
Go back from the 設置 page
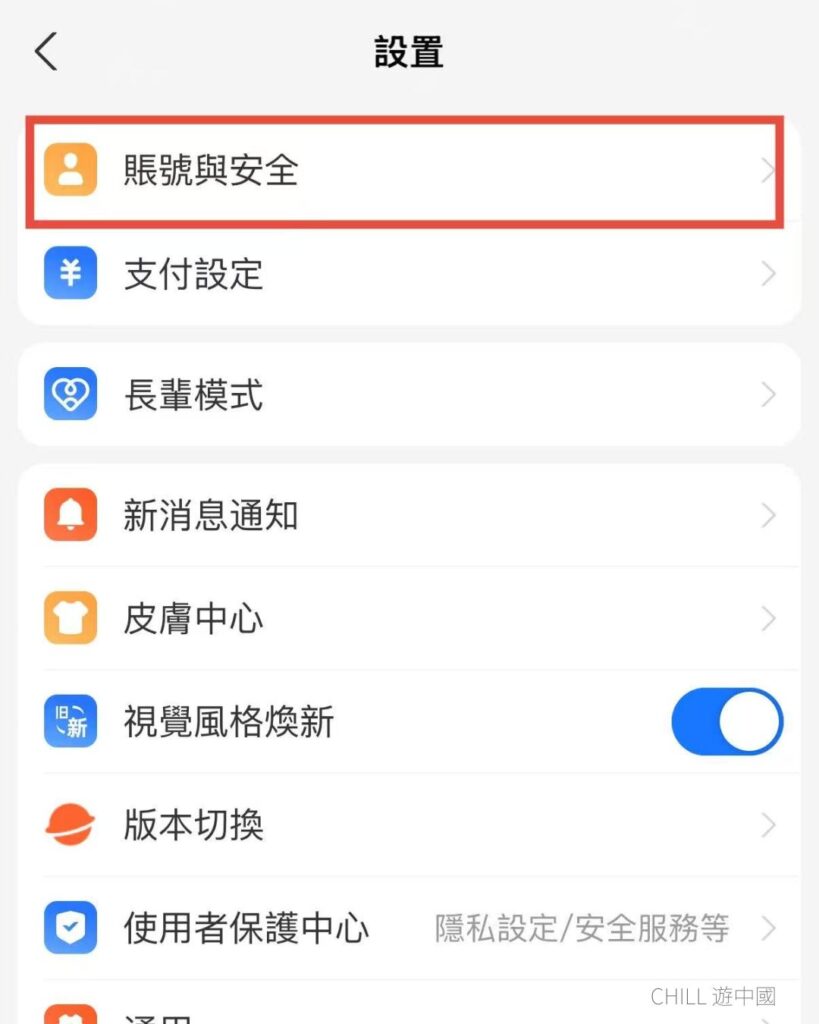[x=47, y=52]
